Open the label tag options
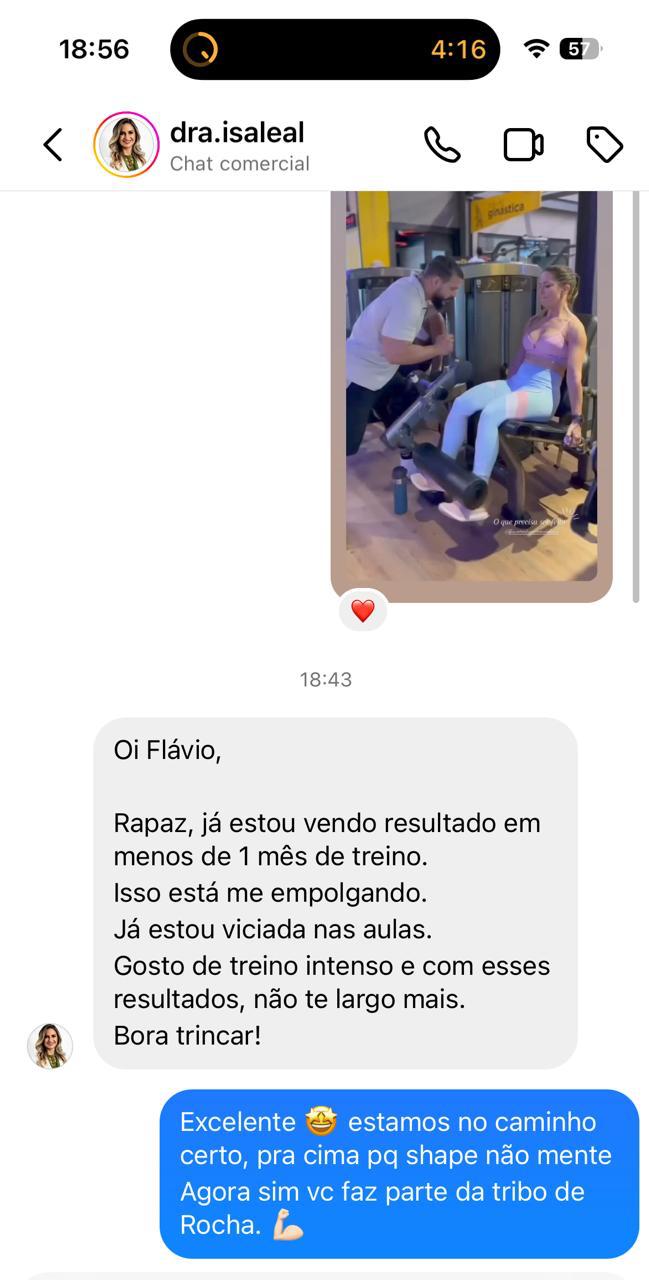 click(604, 145)
